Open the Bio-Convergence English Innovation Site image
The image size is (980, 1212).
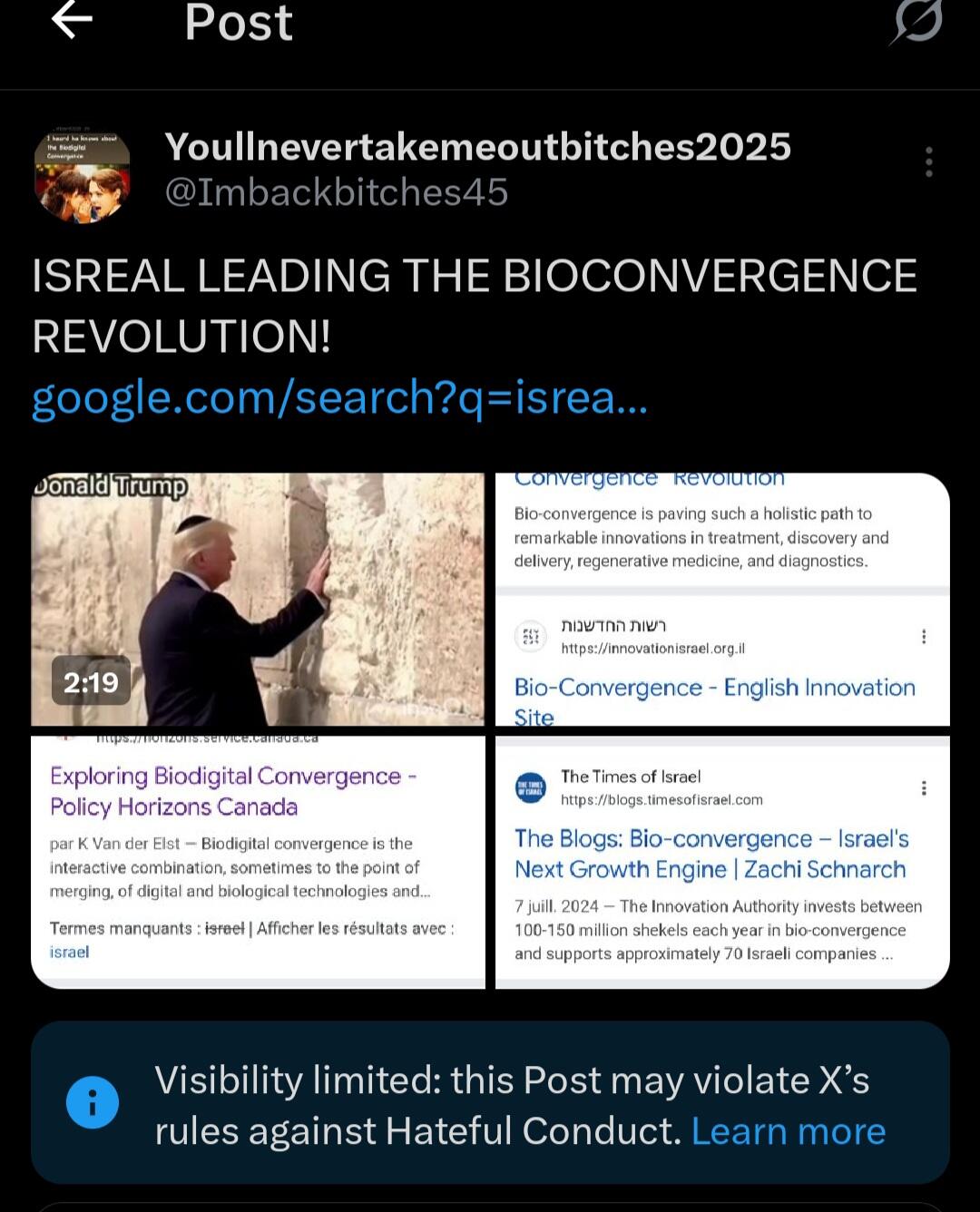[721, 599]
